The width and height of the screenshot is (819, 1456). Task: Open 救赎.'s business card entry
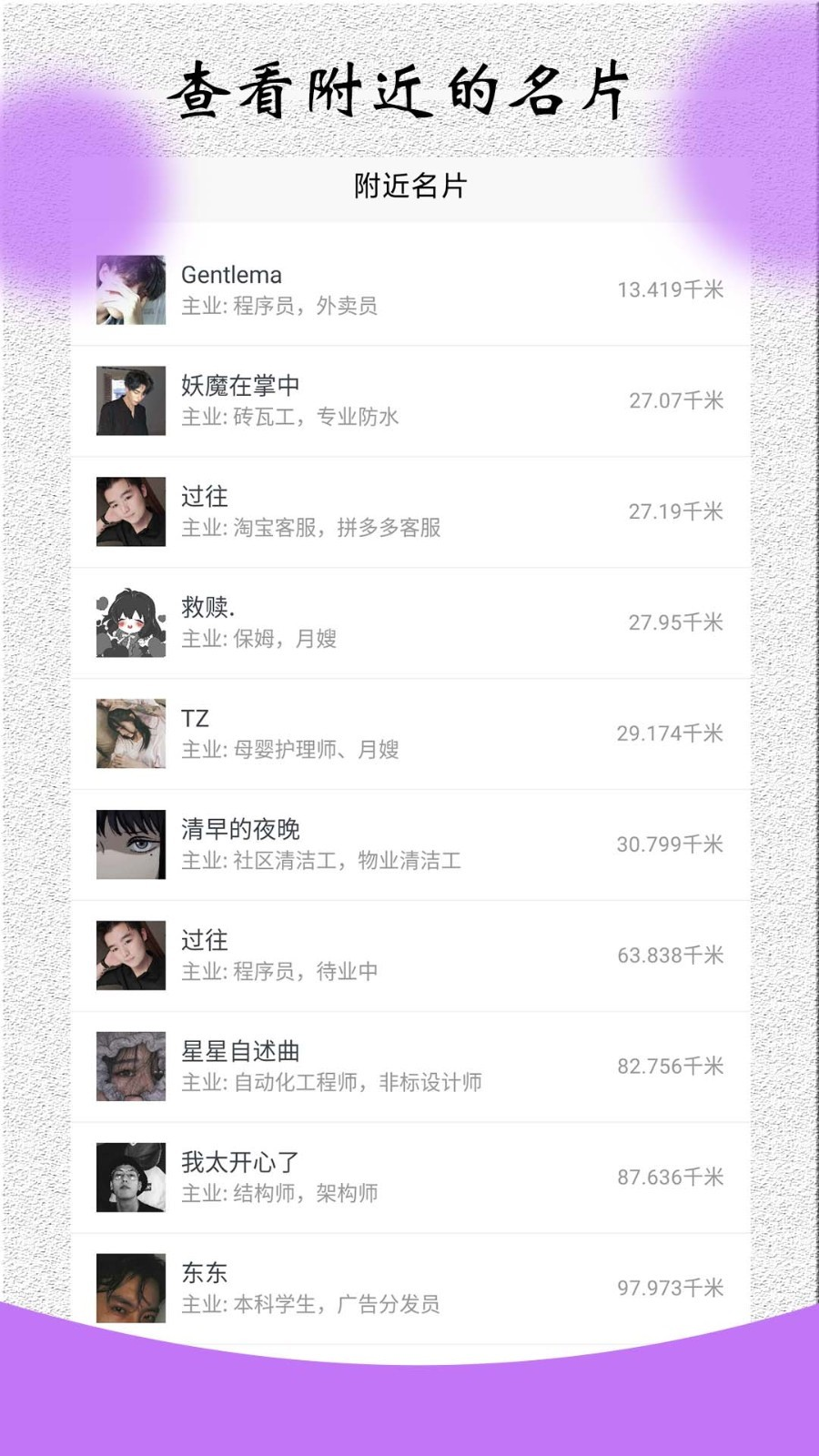point(409,622)
